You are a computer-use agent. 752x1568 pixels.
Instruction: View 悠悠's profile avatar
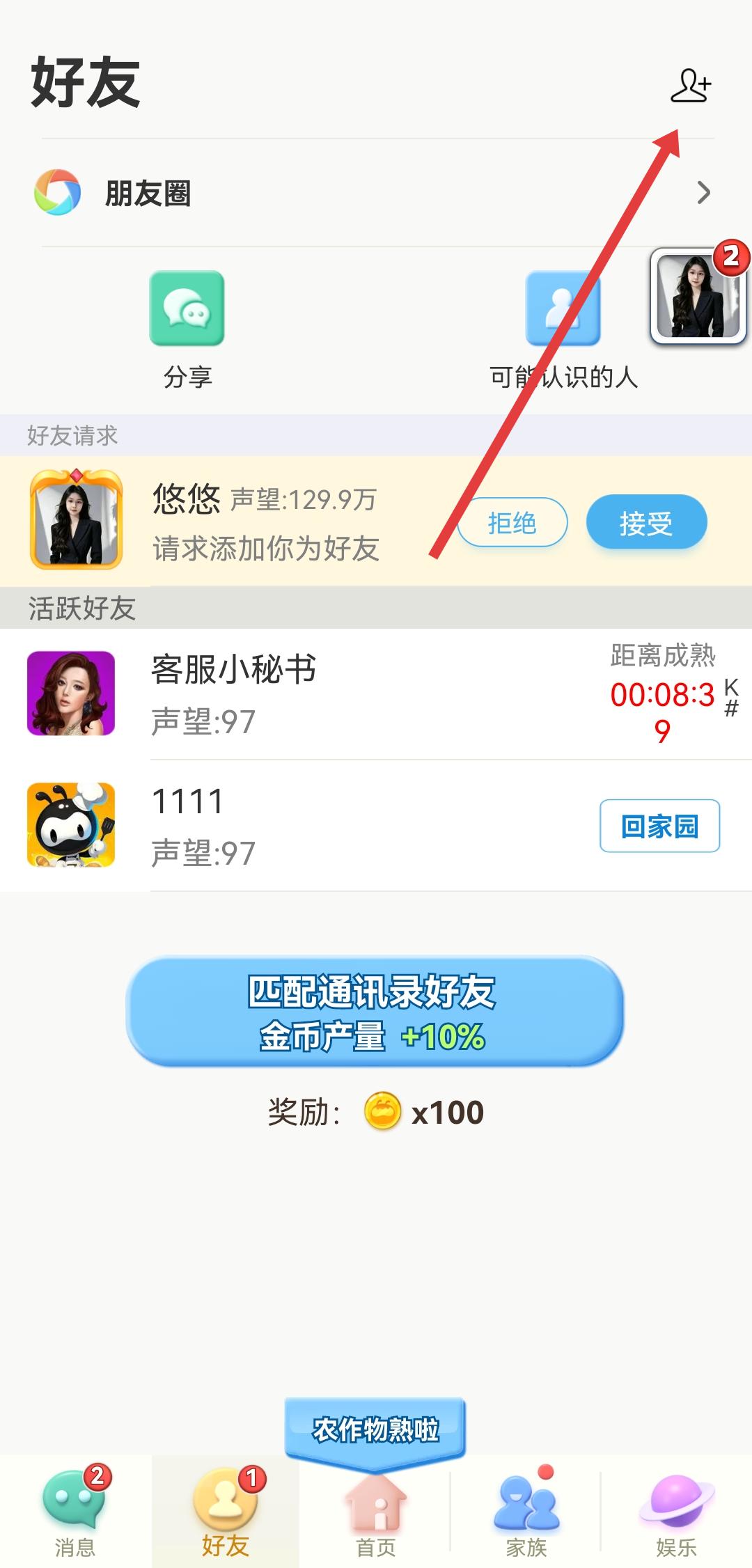tap(76, 520)
